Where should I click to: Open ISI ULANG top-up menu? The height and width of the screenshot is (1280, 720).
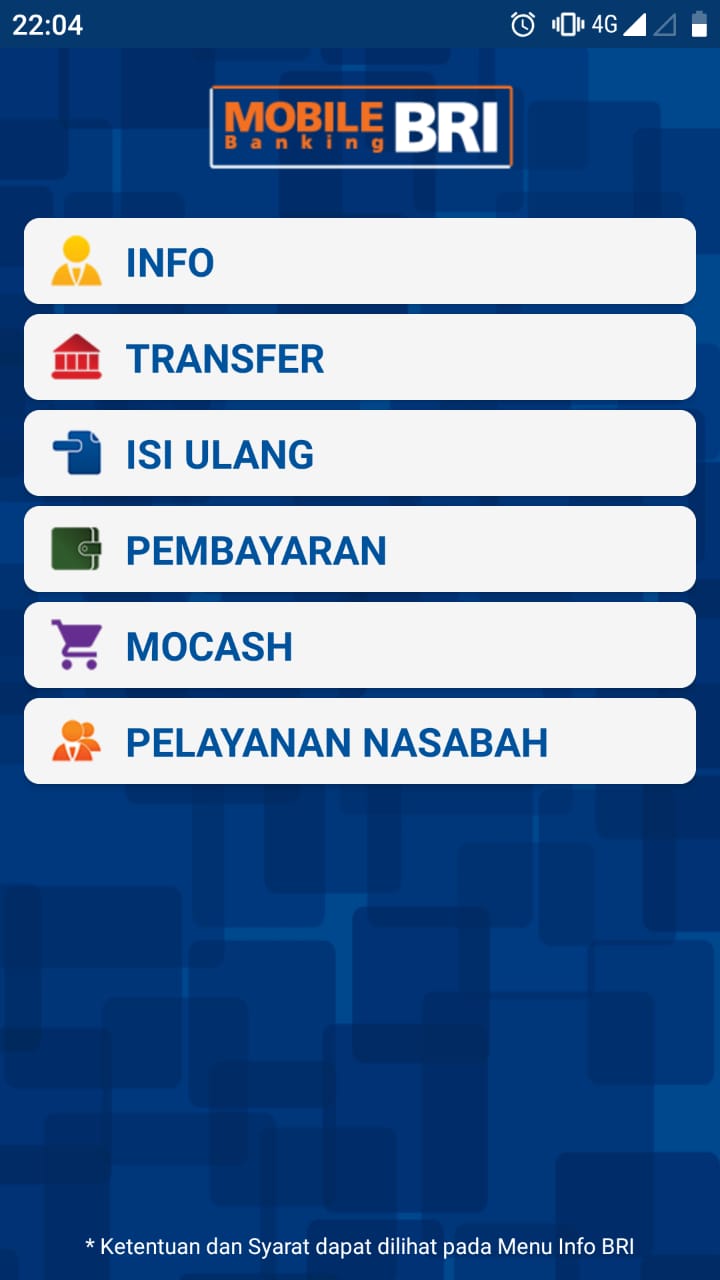(x=359, y=454)
